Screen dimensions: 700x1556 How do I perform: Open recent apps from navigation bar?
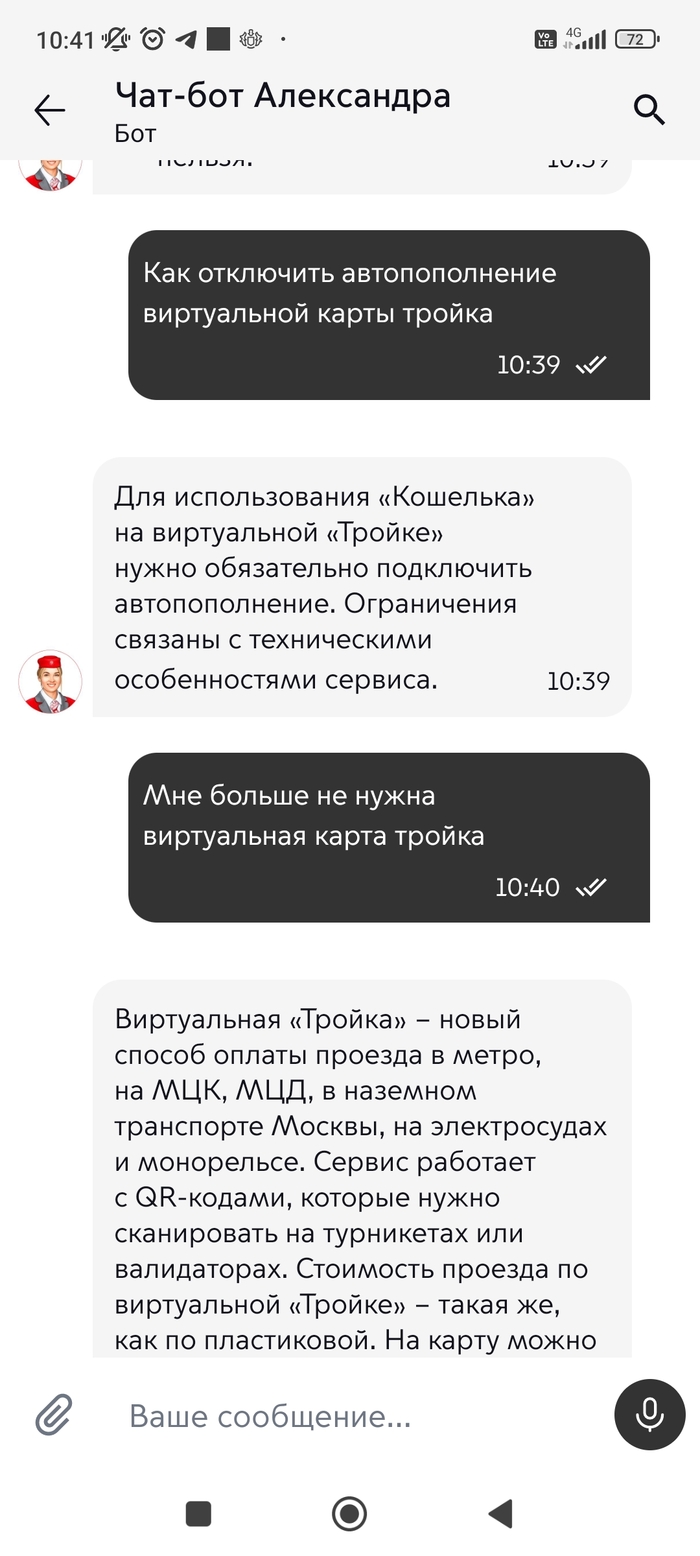(x=199, y=1513)
